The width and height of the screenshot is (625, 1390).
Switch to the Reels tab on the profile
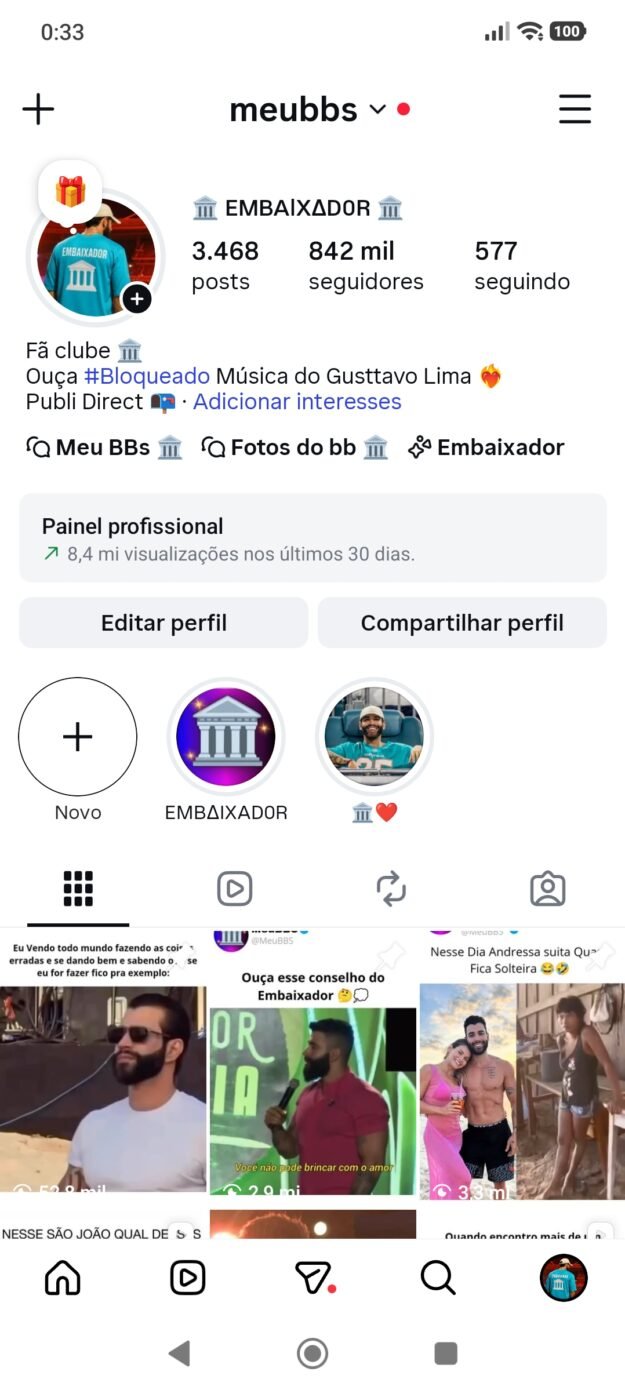[234, 889]
